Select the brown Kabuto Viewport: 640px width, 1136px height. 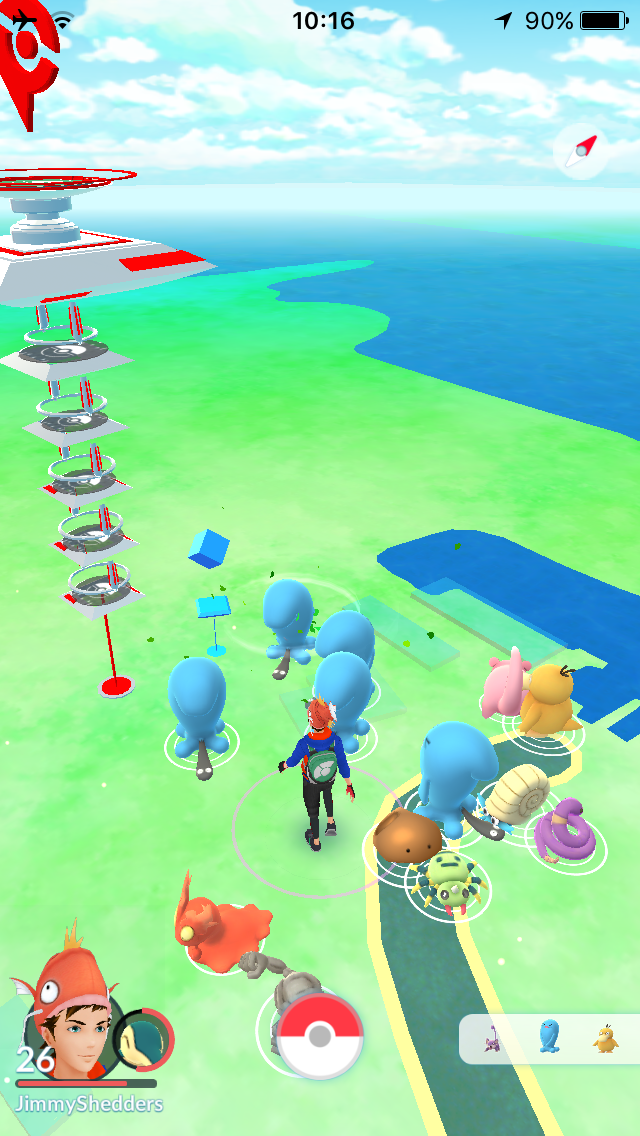click(x=406, y=837)
